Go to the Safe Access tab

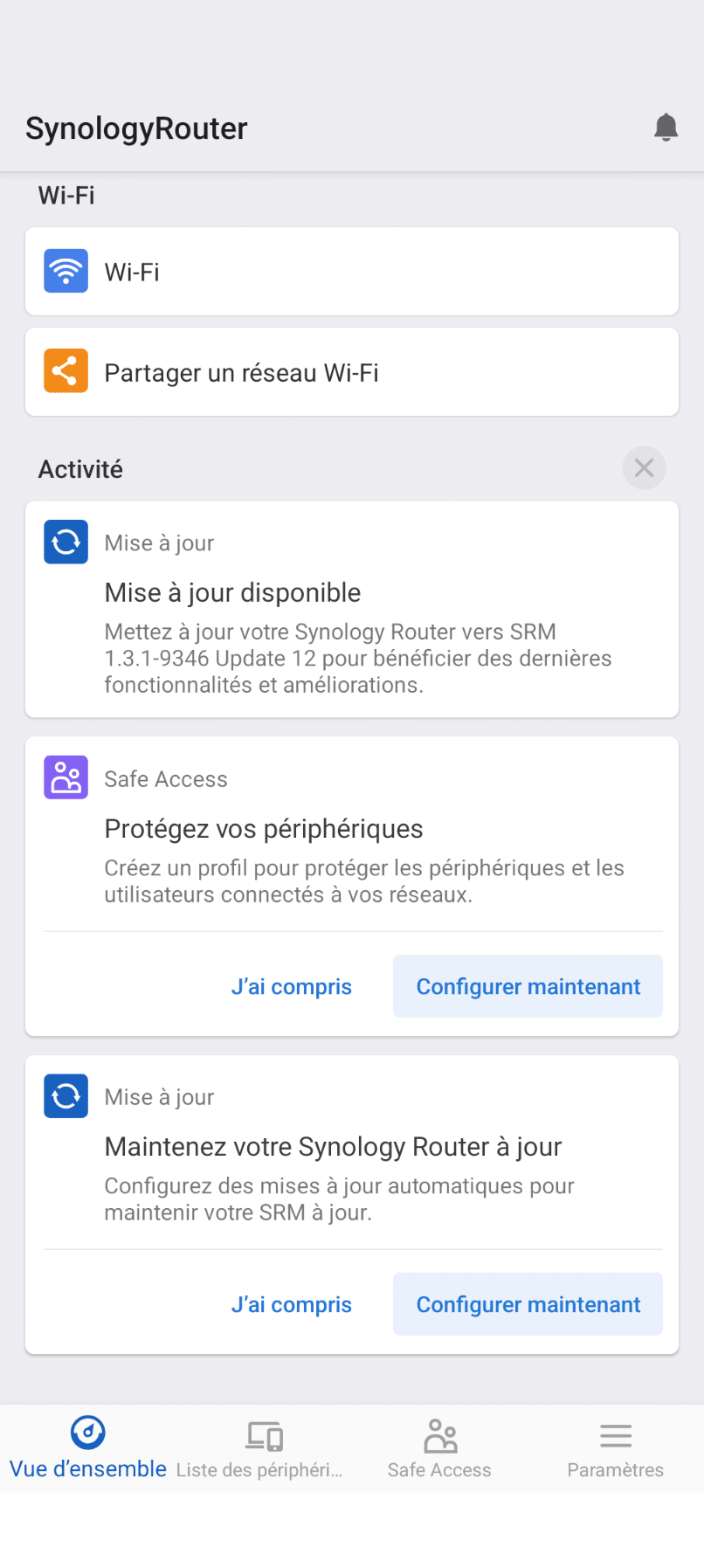pyautogui.click(x=439, y=1448)
